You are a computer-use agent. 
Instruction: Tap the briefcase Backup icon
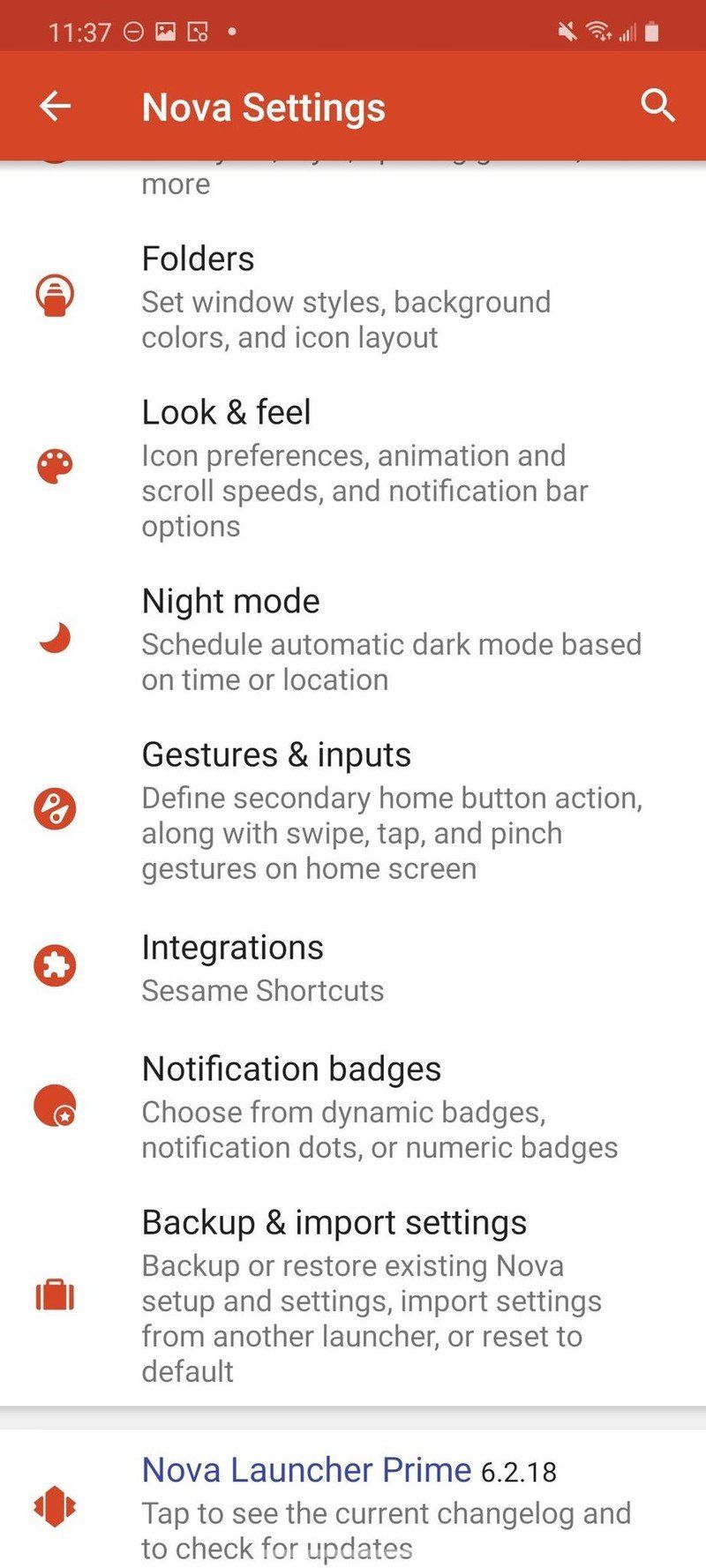pyautogui.click(x=55, y=1294)
